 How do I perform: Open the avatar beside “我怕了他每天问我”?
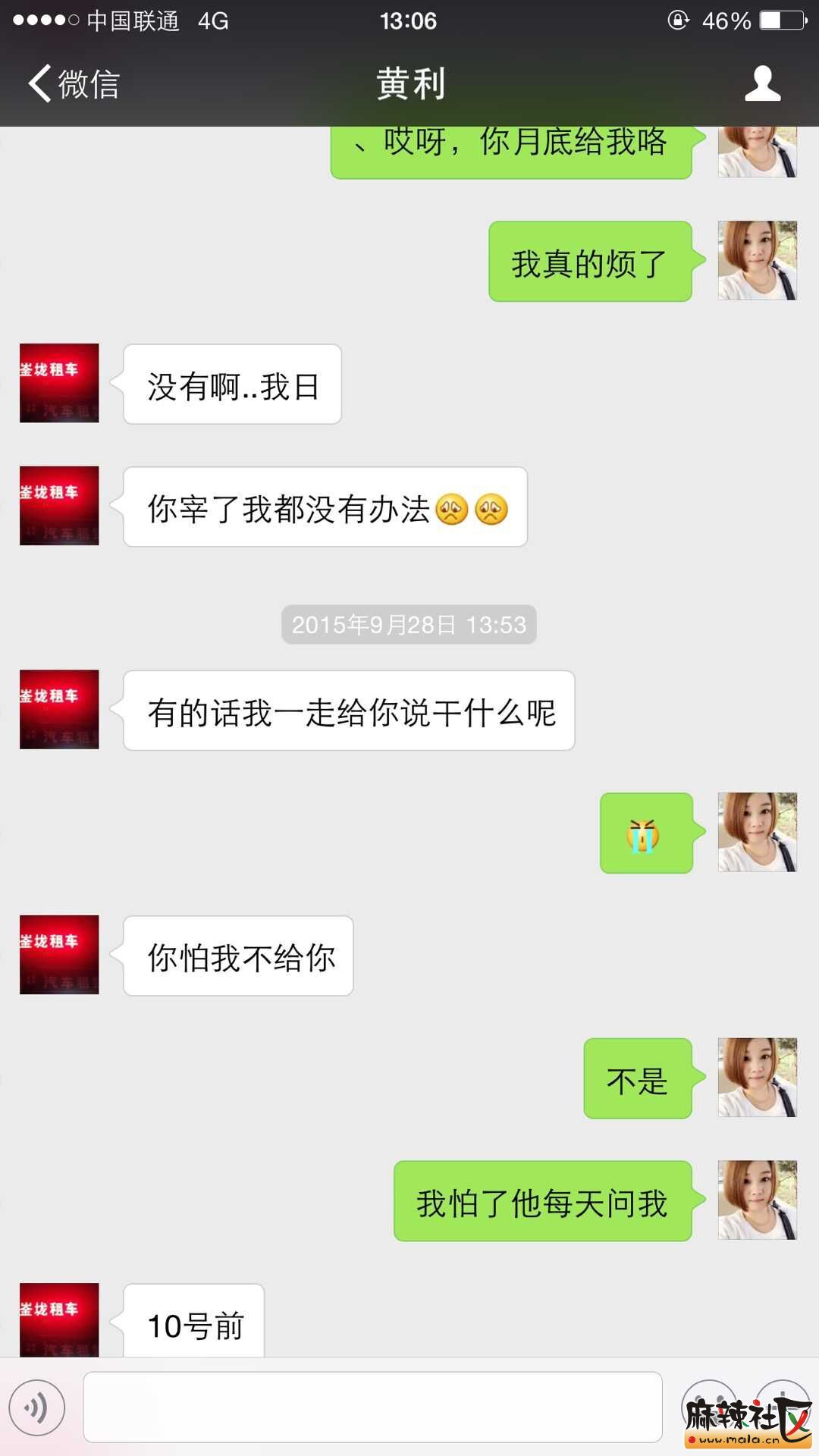tap(757, 1200)
